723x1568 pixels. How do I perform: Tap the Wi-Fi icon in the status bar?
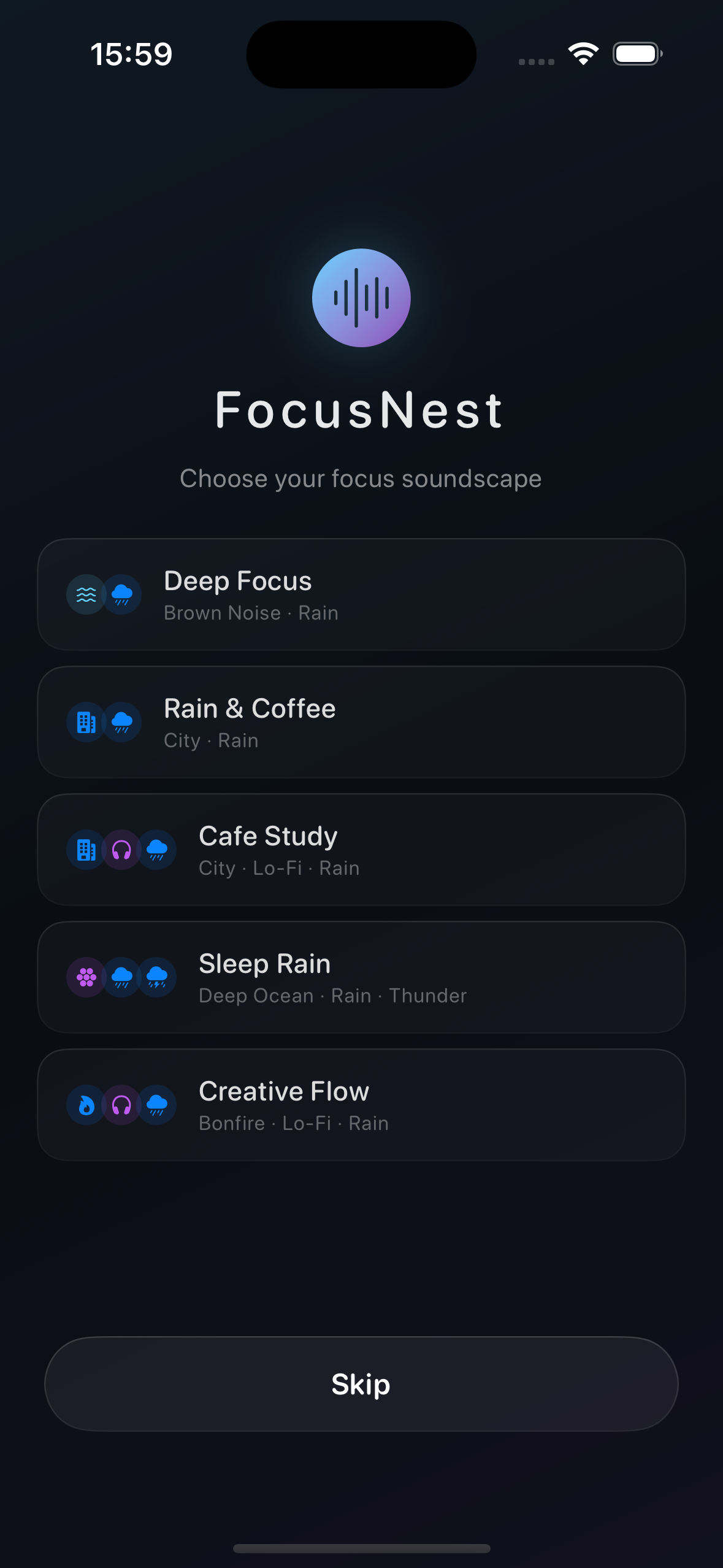582,54
